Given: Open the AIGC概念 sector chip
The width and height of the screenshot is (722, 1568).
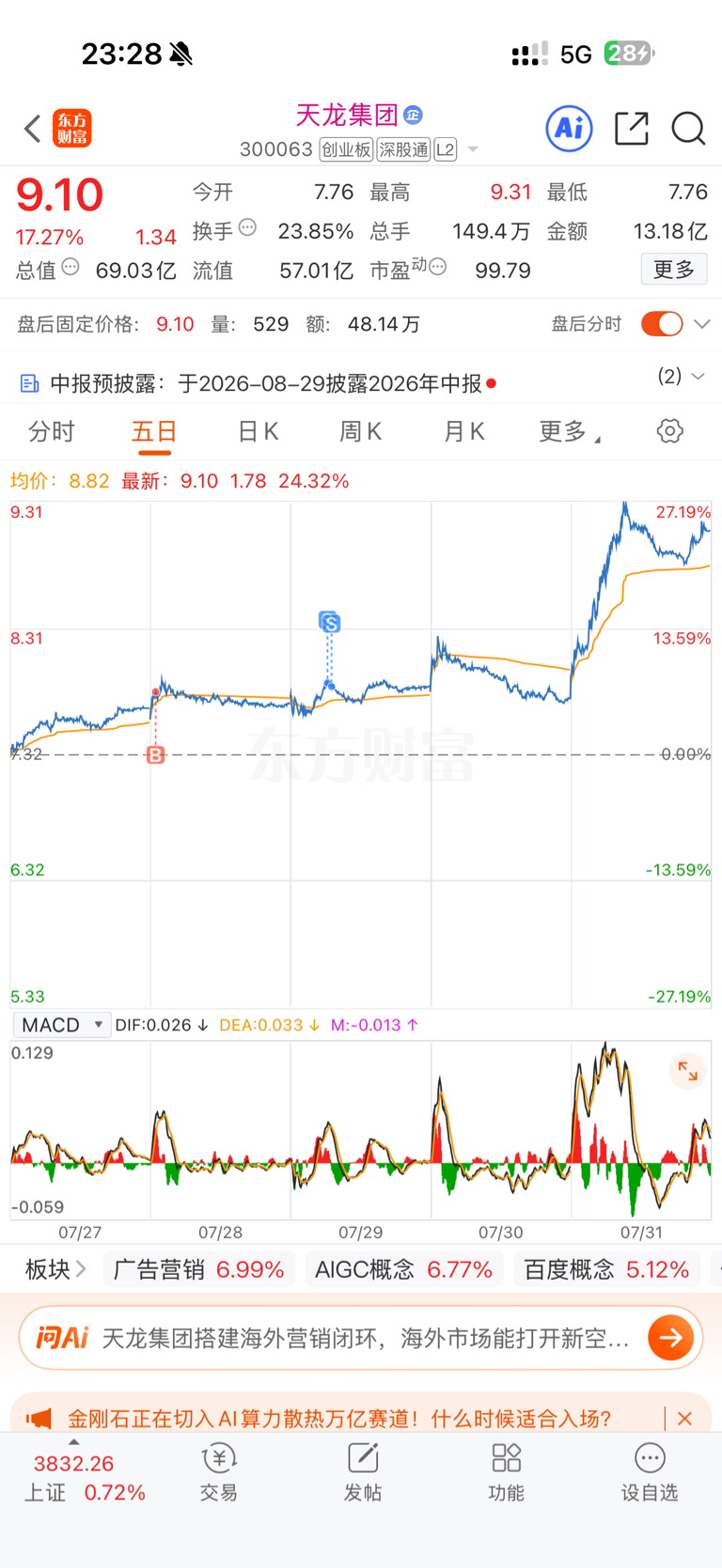Looking at the screenshot, I should point(403,1269).
